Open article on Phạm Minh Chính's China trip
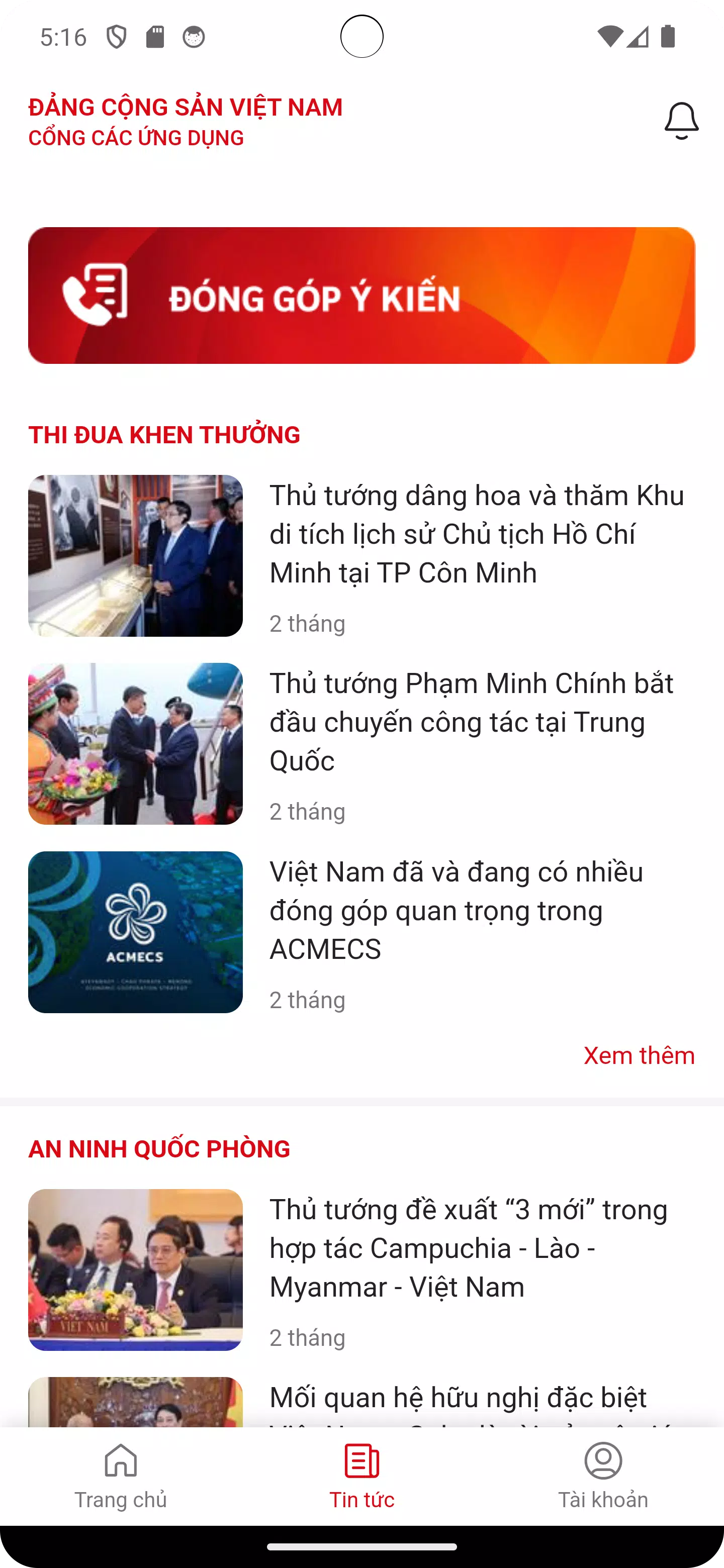Viewport: 724px width, 1568px height. (x=472, y=722)
